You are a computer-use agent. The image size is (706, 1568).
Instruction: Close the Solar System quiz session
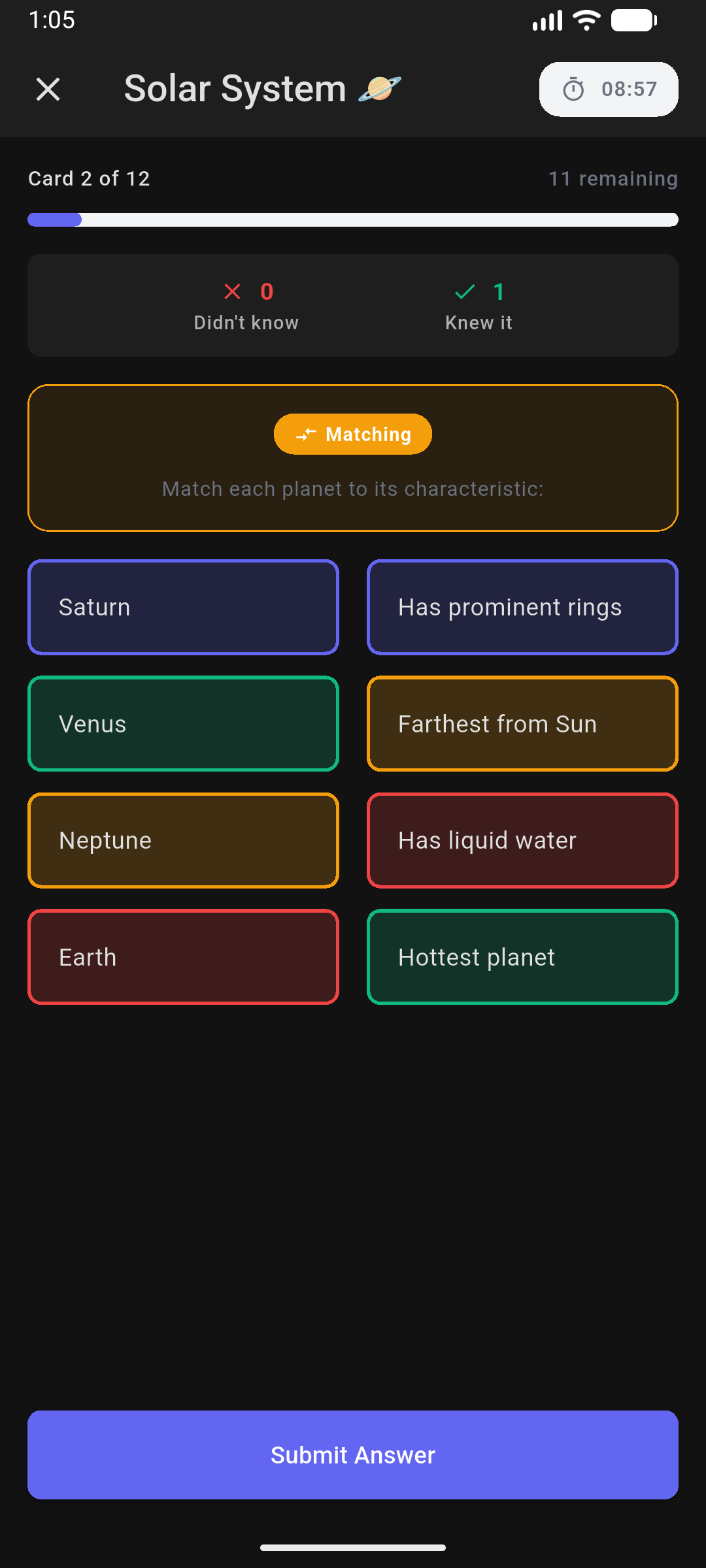point(48,89)
